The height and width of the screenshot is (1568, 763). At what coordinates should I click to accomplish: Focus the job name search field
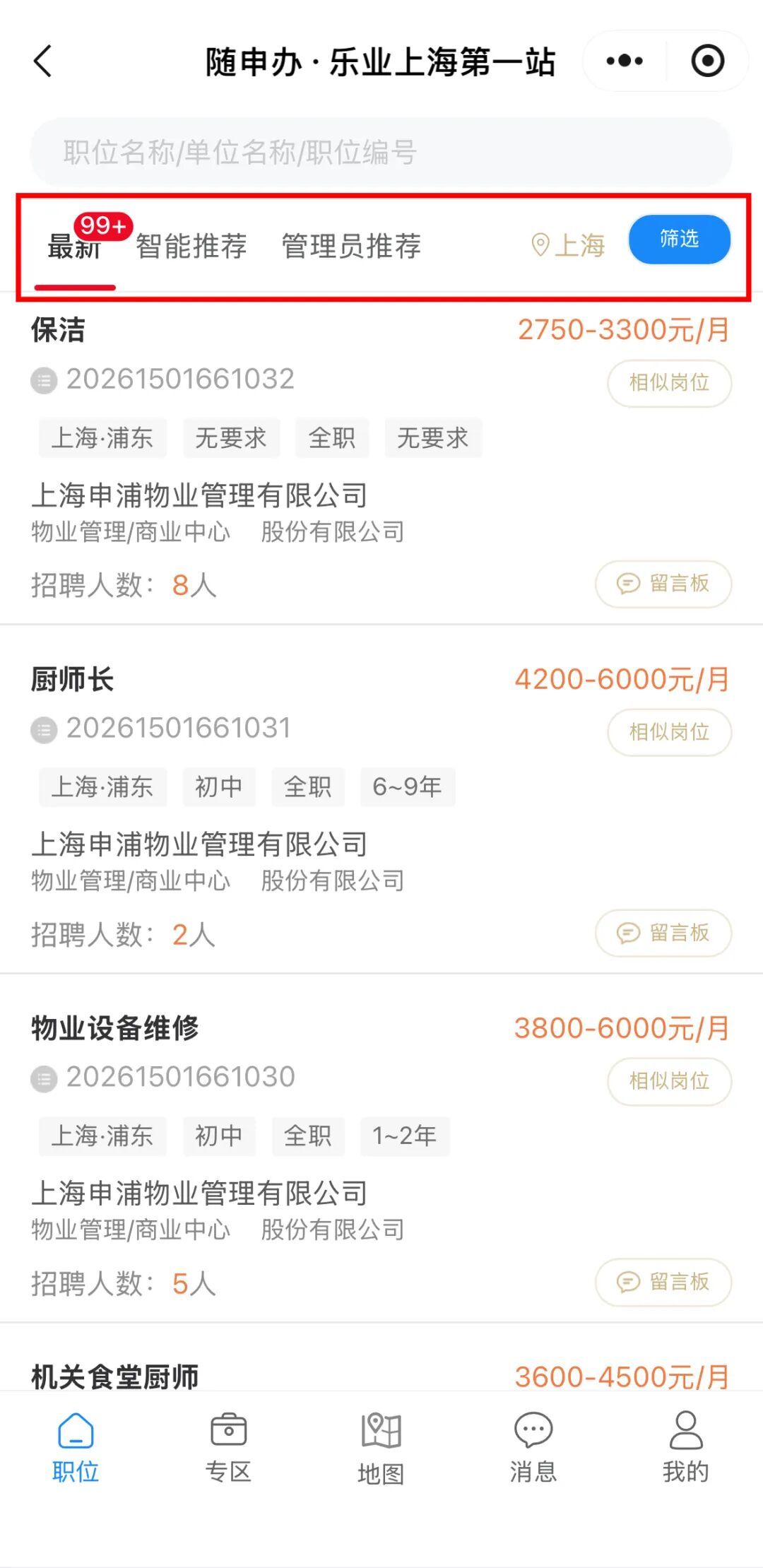click(x=381, y=152)
